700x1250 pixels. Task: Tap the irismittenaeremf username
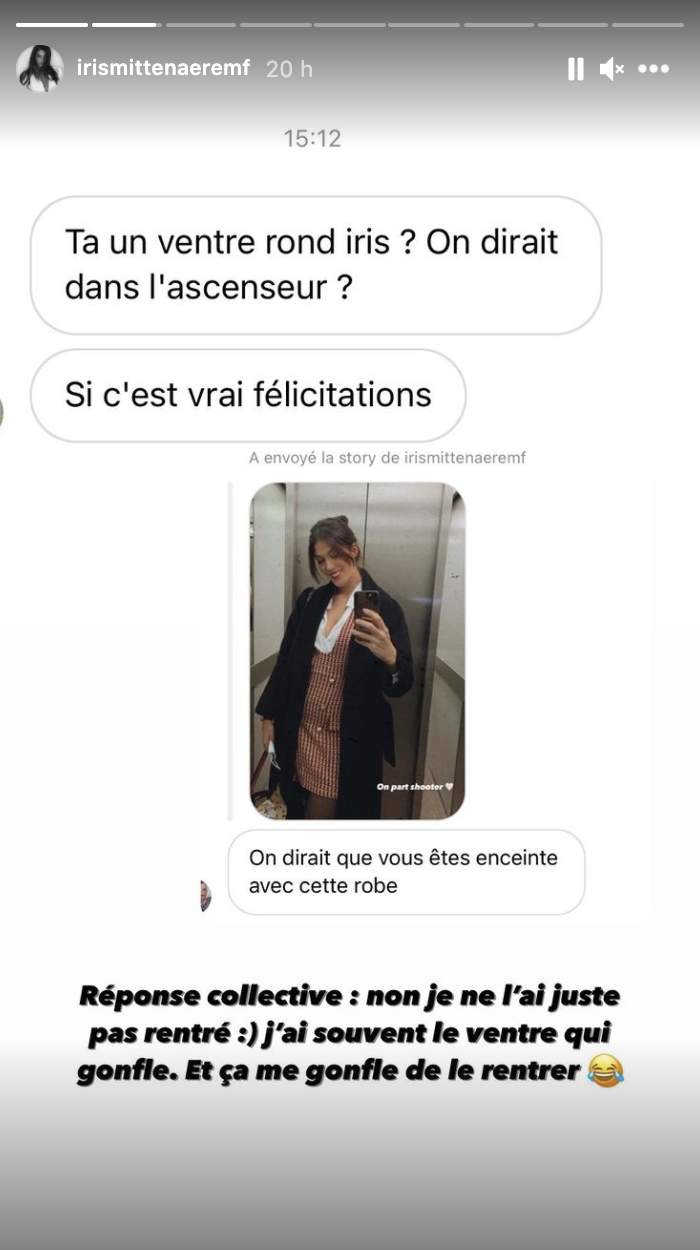click(x=163, y=68)
